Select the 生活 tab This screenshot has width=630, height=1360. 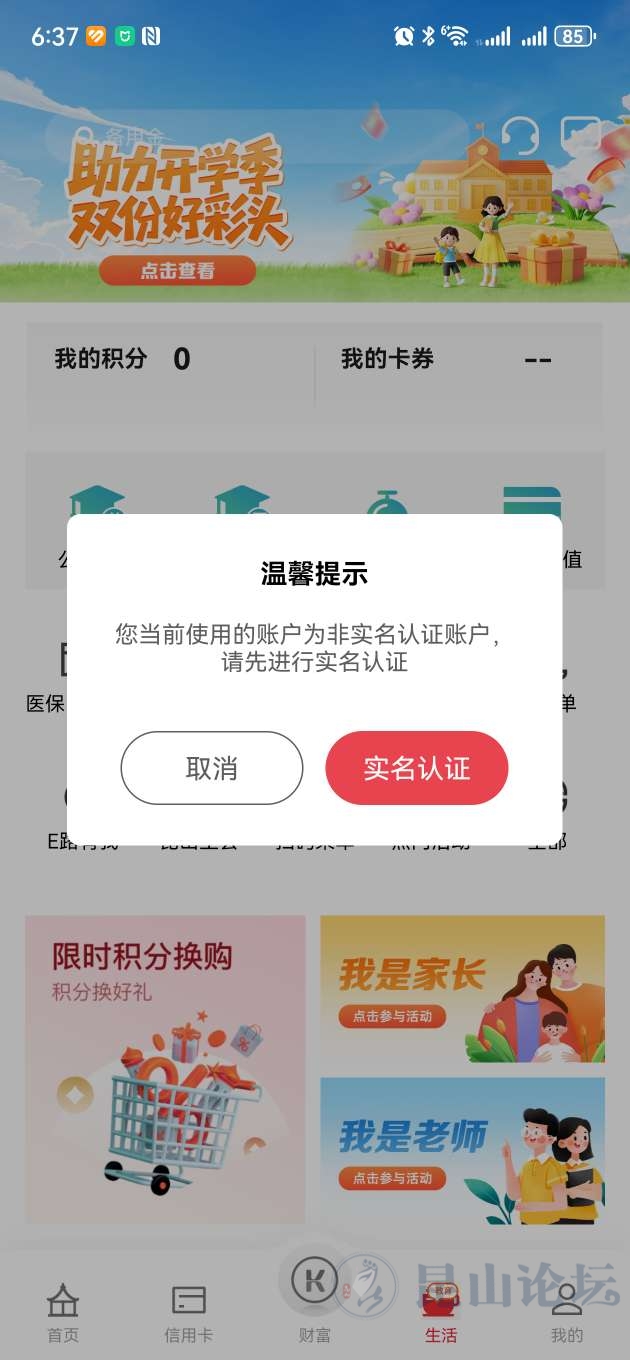tap(440, 1313)
